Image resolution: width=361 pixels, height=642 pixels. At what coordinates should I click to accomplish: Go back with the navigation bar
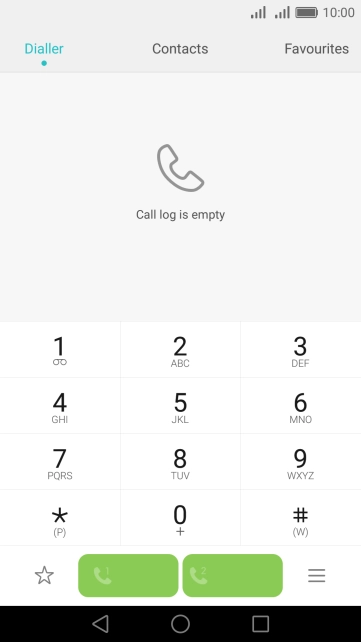101,624
